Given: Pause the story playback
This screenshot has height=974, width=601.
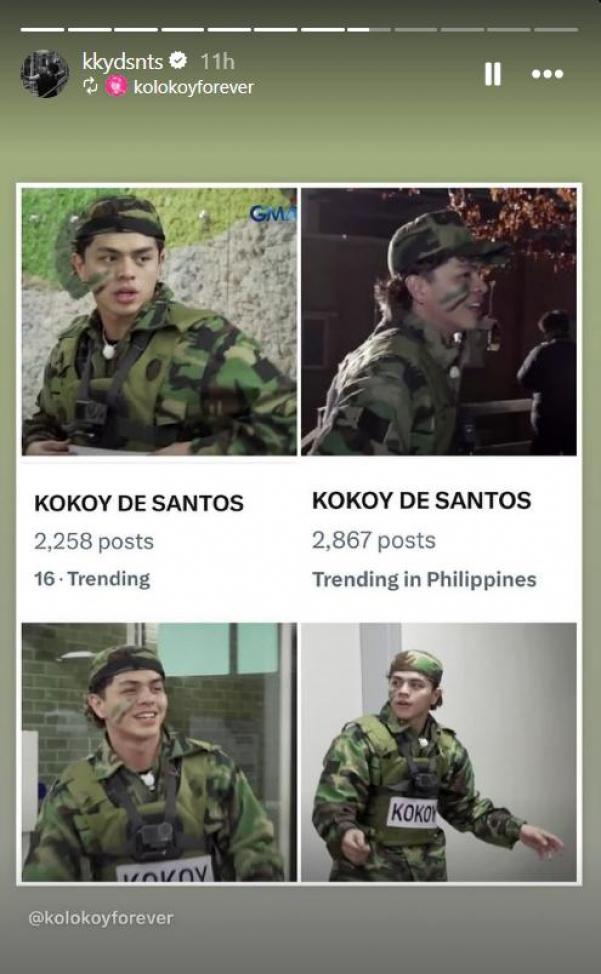Looking at the screenshot, I should (492, 74).
